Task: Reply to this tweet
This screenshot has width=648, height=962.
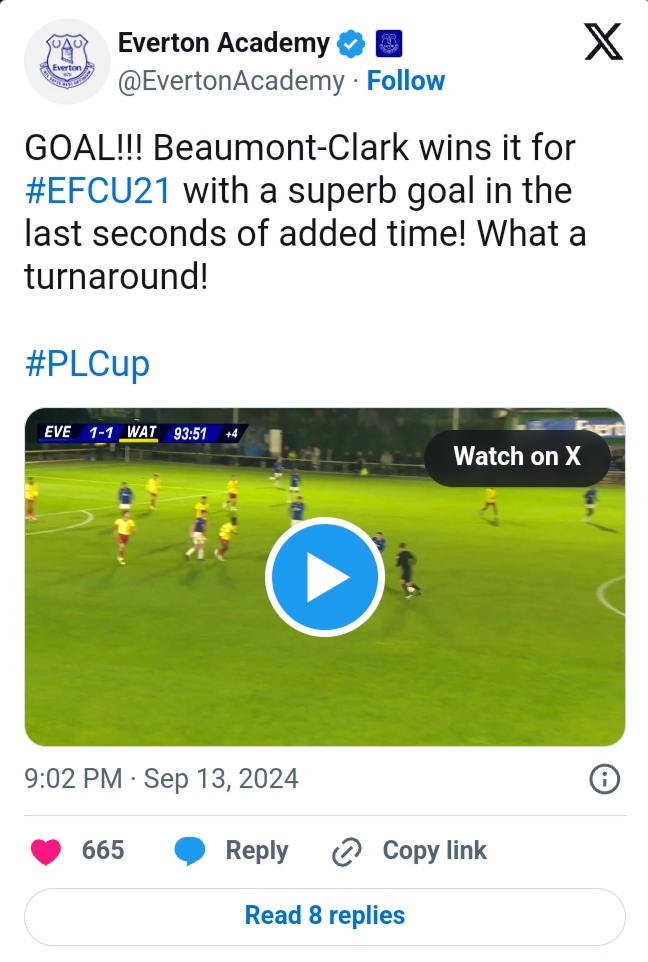Action: click(x=232, y=852)
